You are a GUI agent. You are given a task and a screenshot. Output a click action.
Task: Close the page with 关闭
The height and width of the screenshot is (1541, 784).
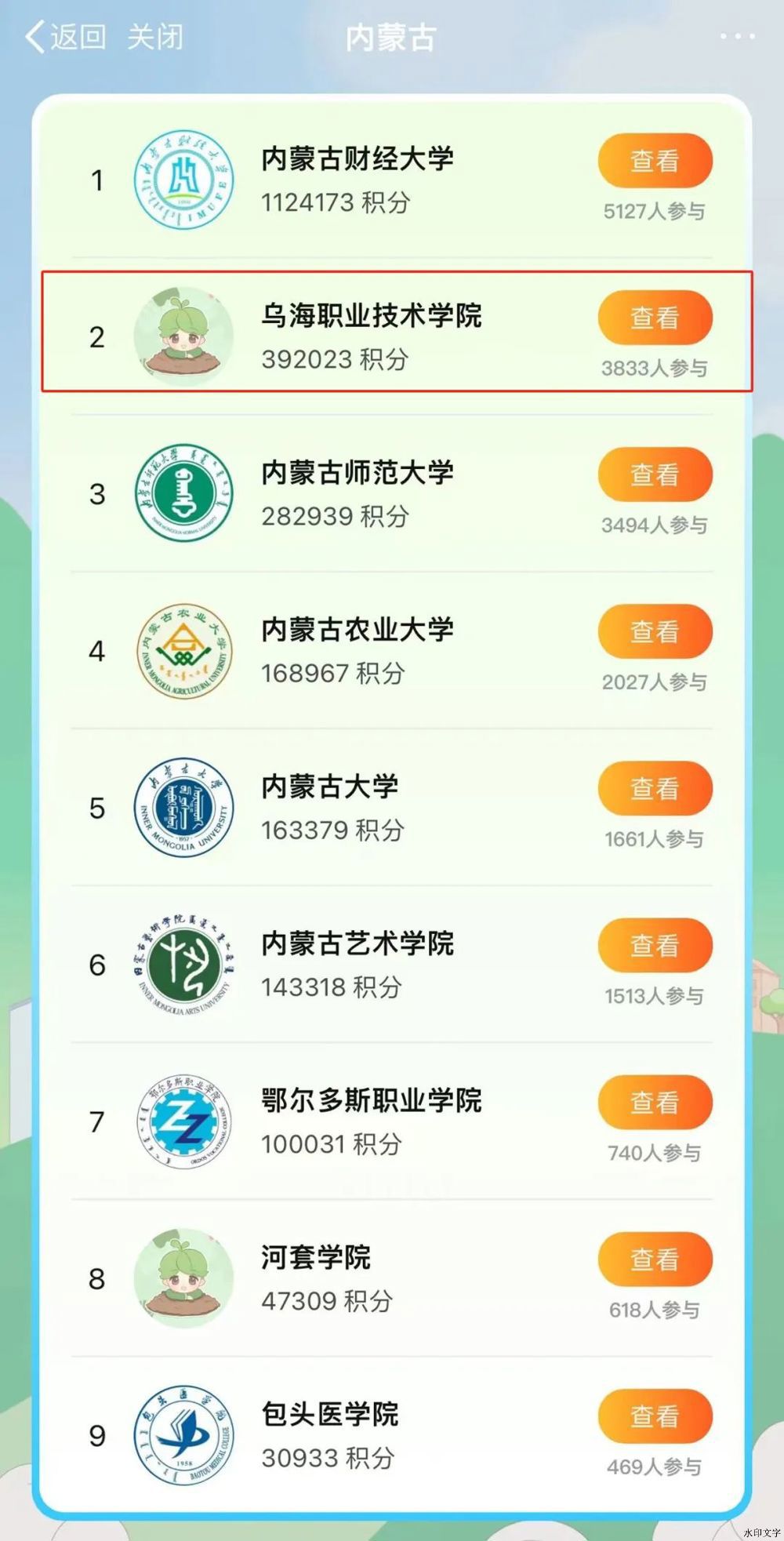155,37
